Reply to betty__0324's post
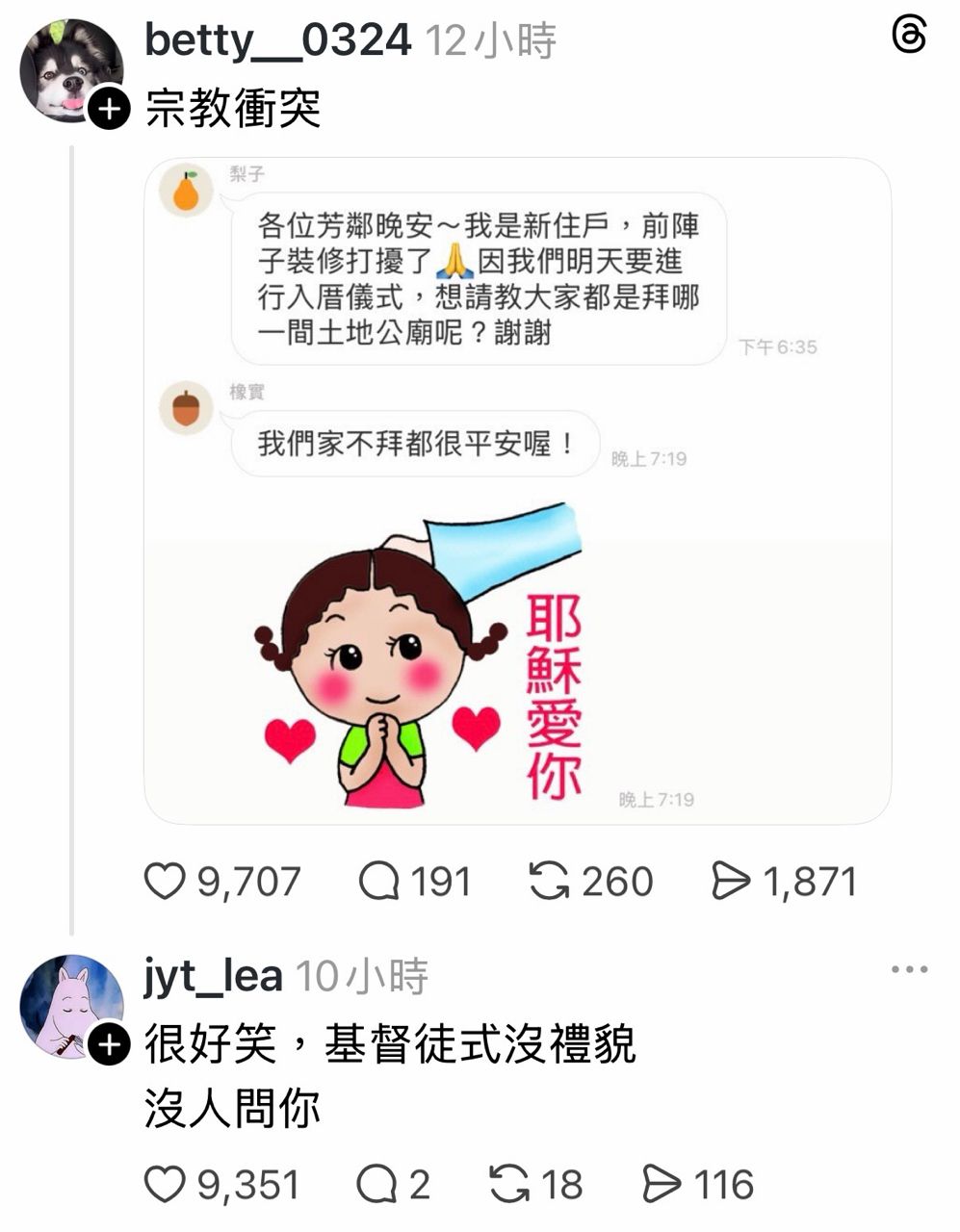 click(378, 881)
